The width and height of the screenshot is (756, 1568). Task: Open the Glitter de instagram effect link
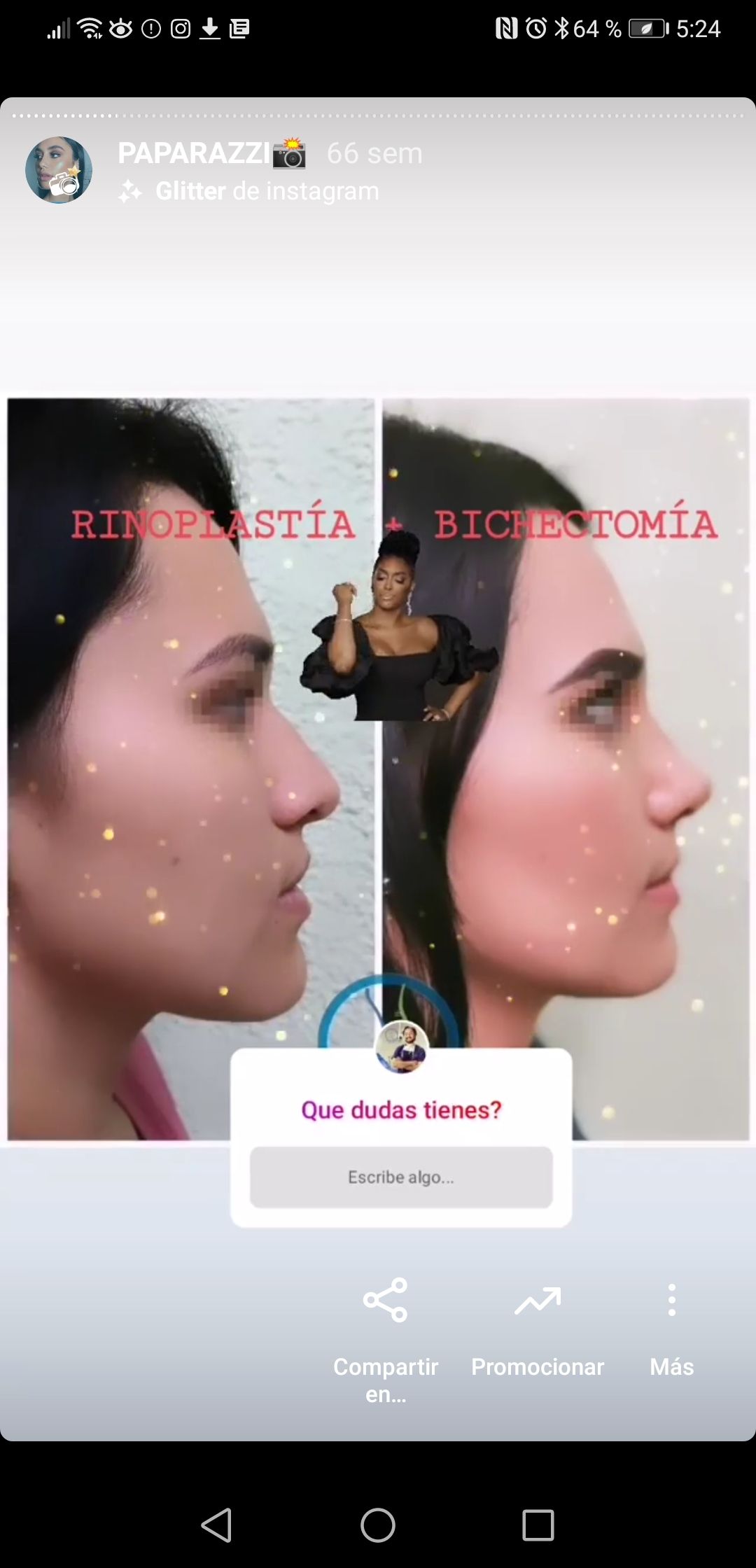pyautogui.click(x=266, y=191)
